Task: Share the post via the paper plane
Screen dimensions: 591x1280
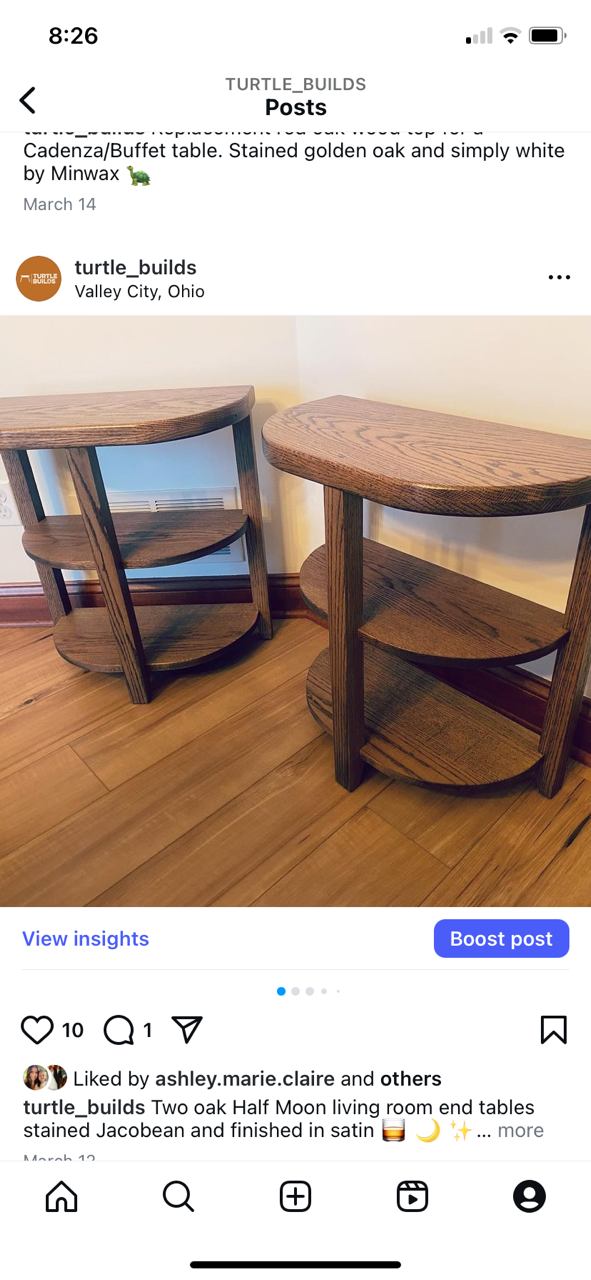Action: coord(187,1029)
